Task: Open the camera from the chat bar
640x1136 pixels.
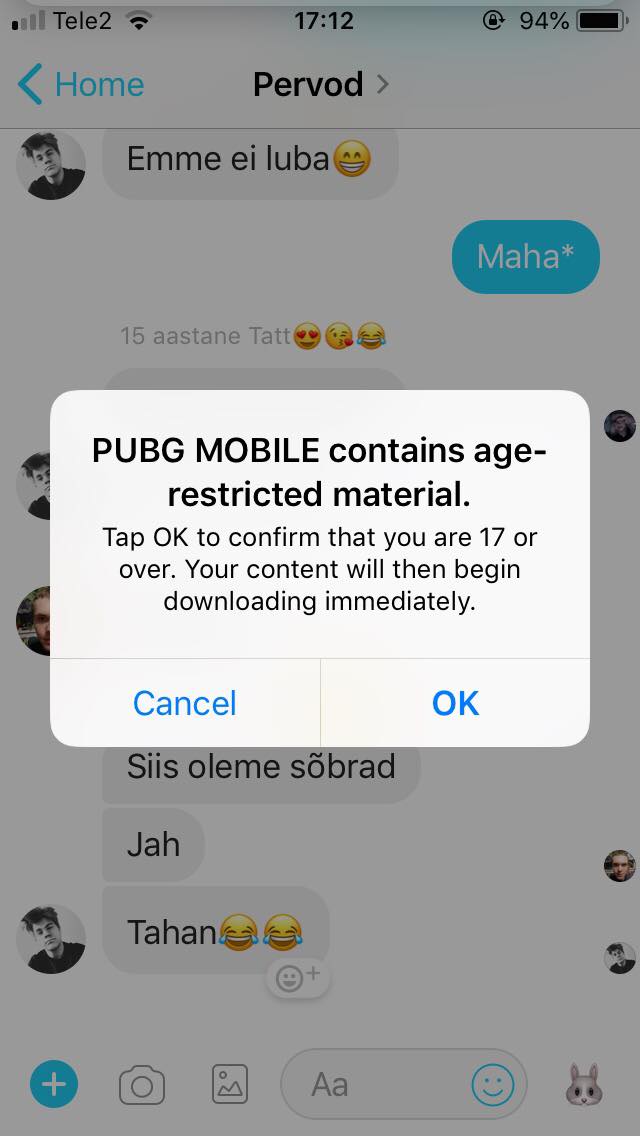Action: click(141, 1085)
